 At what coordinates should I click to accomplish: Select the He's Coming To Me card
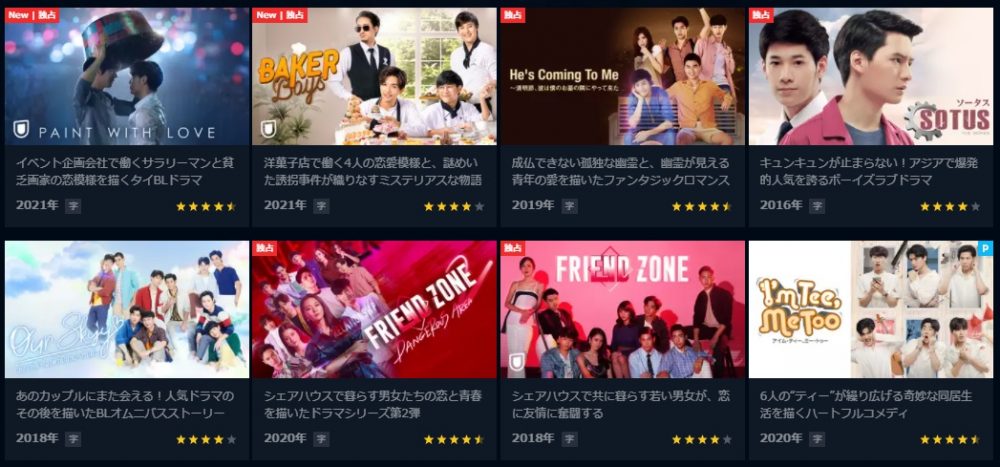(621, 78)
